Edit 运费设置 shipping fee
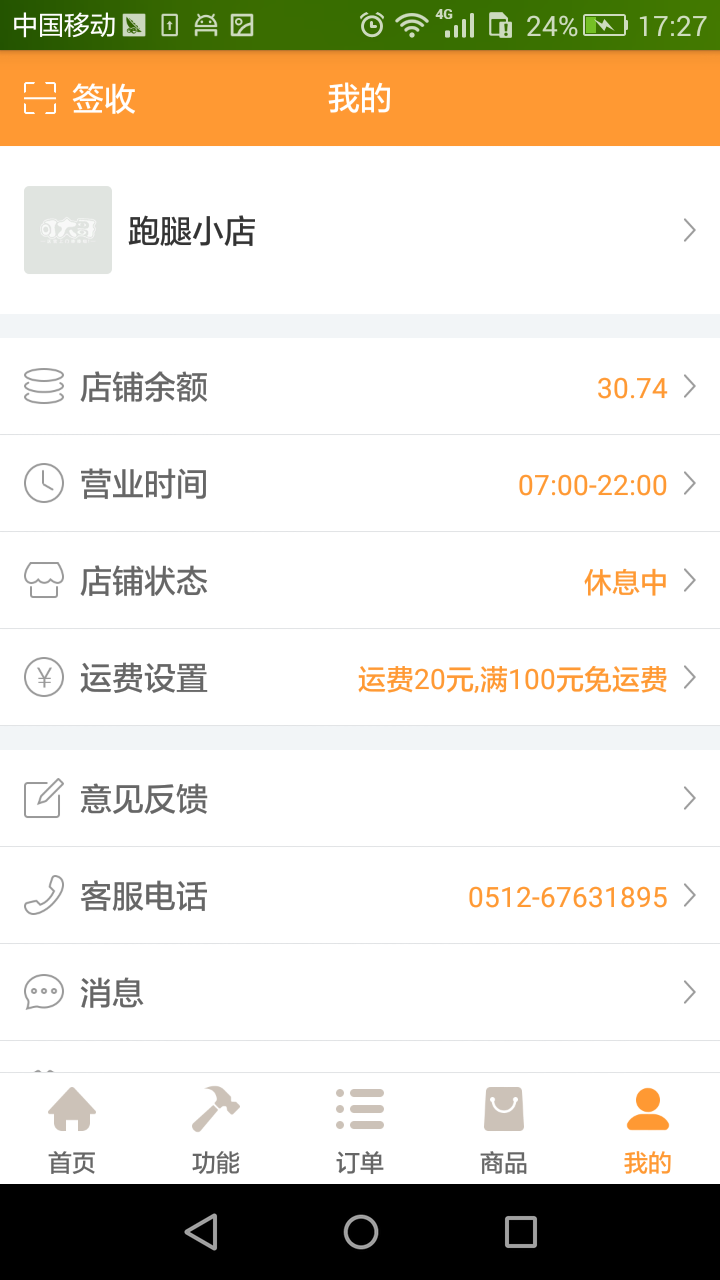This screenshot has height=1280, width=720. click(360, 678)
